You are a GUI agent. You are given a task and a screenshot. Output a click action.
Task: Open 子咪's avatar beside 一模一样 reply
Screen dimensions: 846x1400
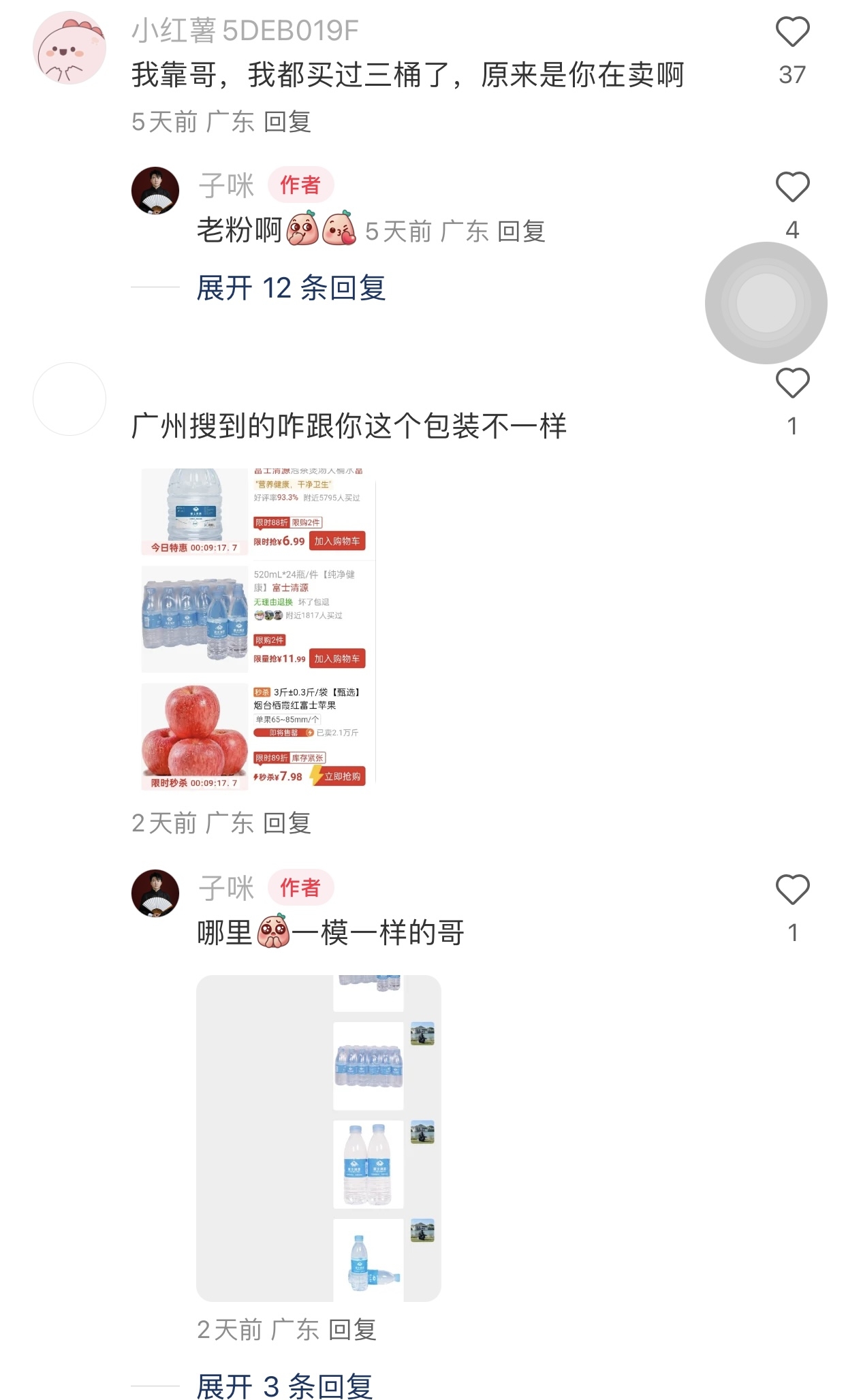155,893
